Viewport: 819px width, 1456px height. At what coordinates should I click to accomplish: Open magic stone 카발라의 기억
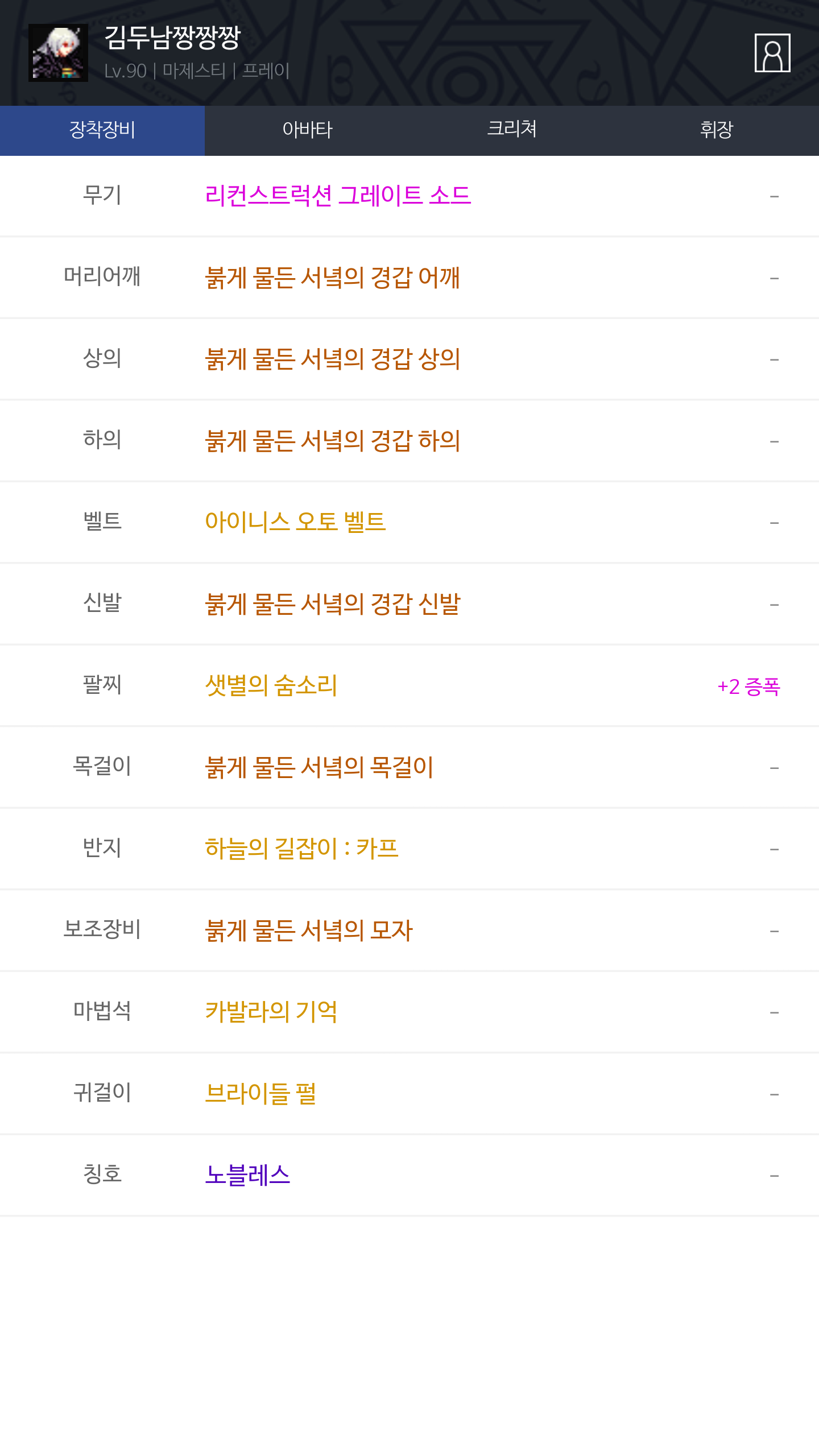(409, 1012)
